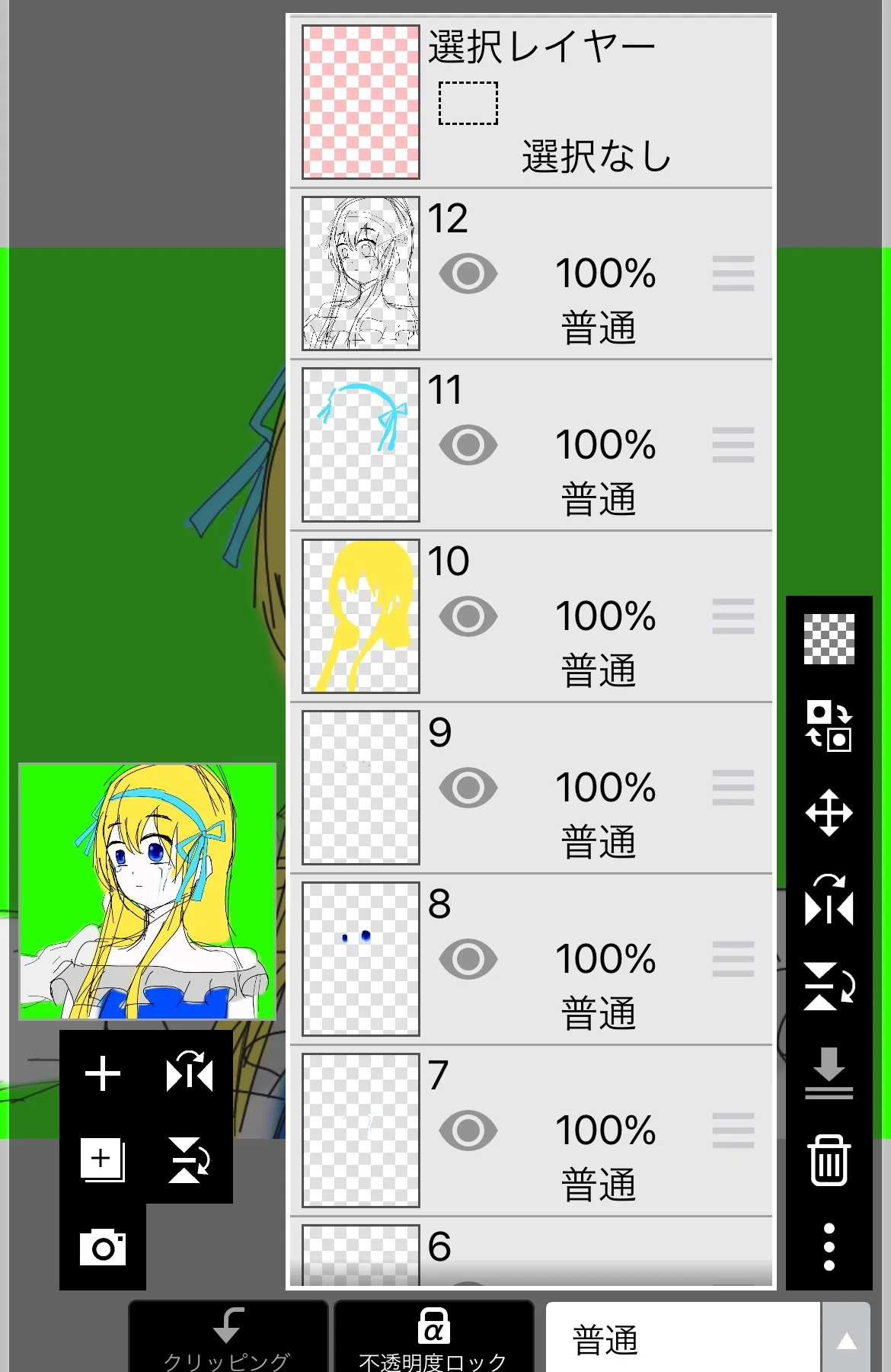Flip the layer vertically in right toolbar
This screenshot has width=891, height=1372.
click(829, 986)
